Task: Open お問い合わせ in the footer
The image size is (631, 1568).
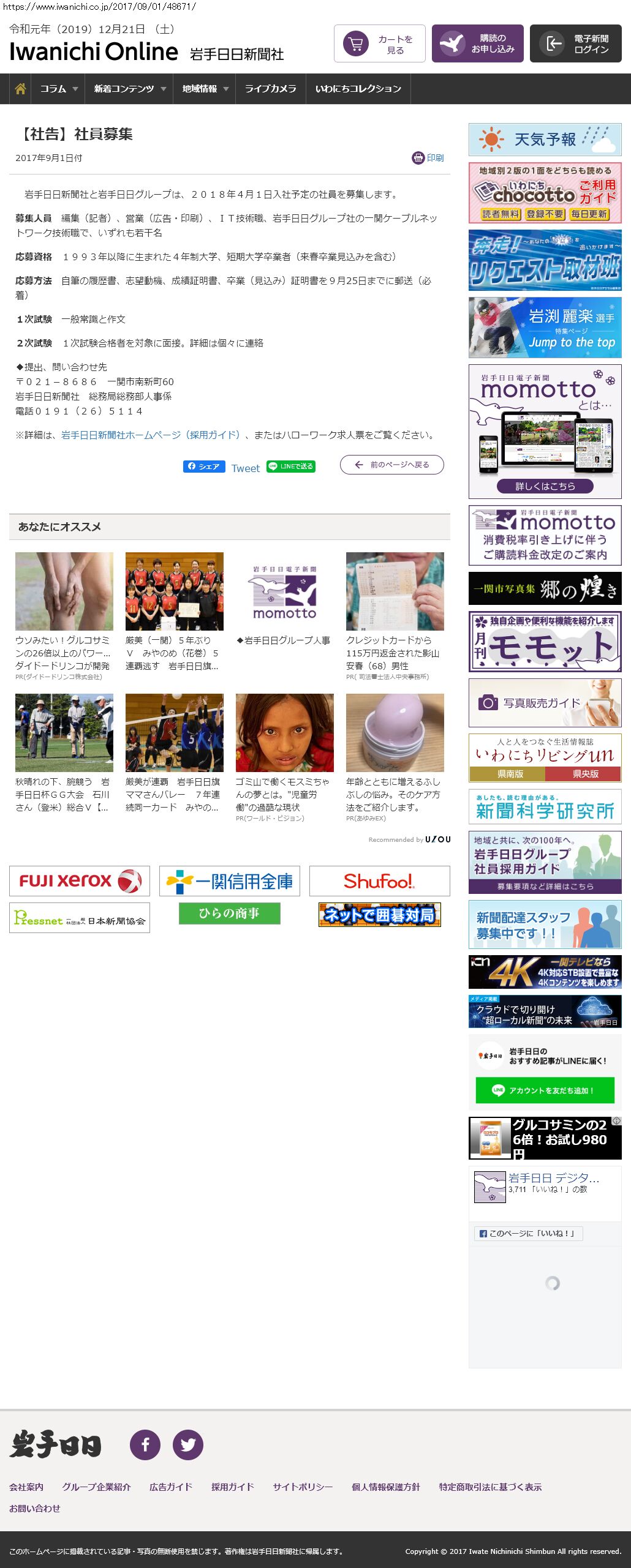Action: tap(35, 1508)
